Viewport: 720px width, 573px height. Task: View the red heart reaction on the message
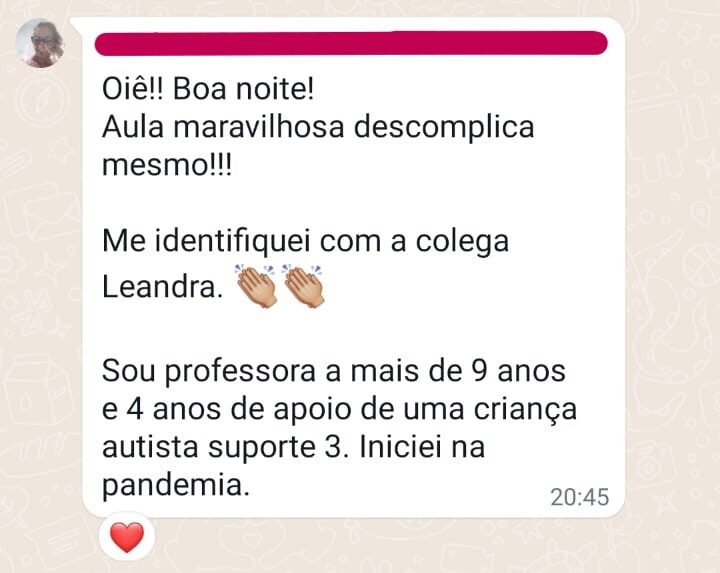pyautogui.click(x=127, y=538)
